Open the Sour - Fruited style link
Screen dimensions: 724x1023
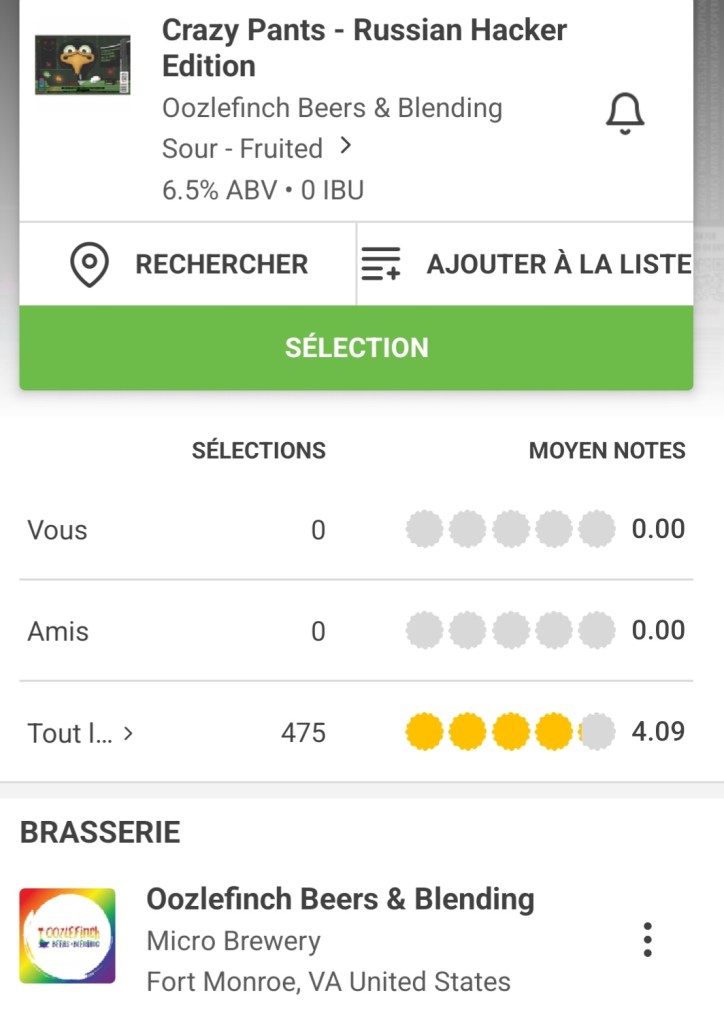(257, 149)
